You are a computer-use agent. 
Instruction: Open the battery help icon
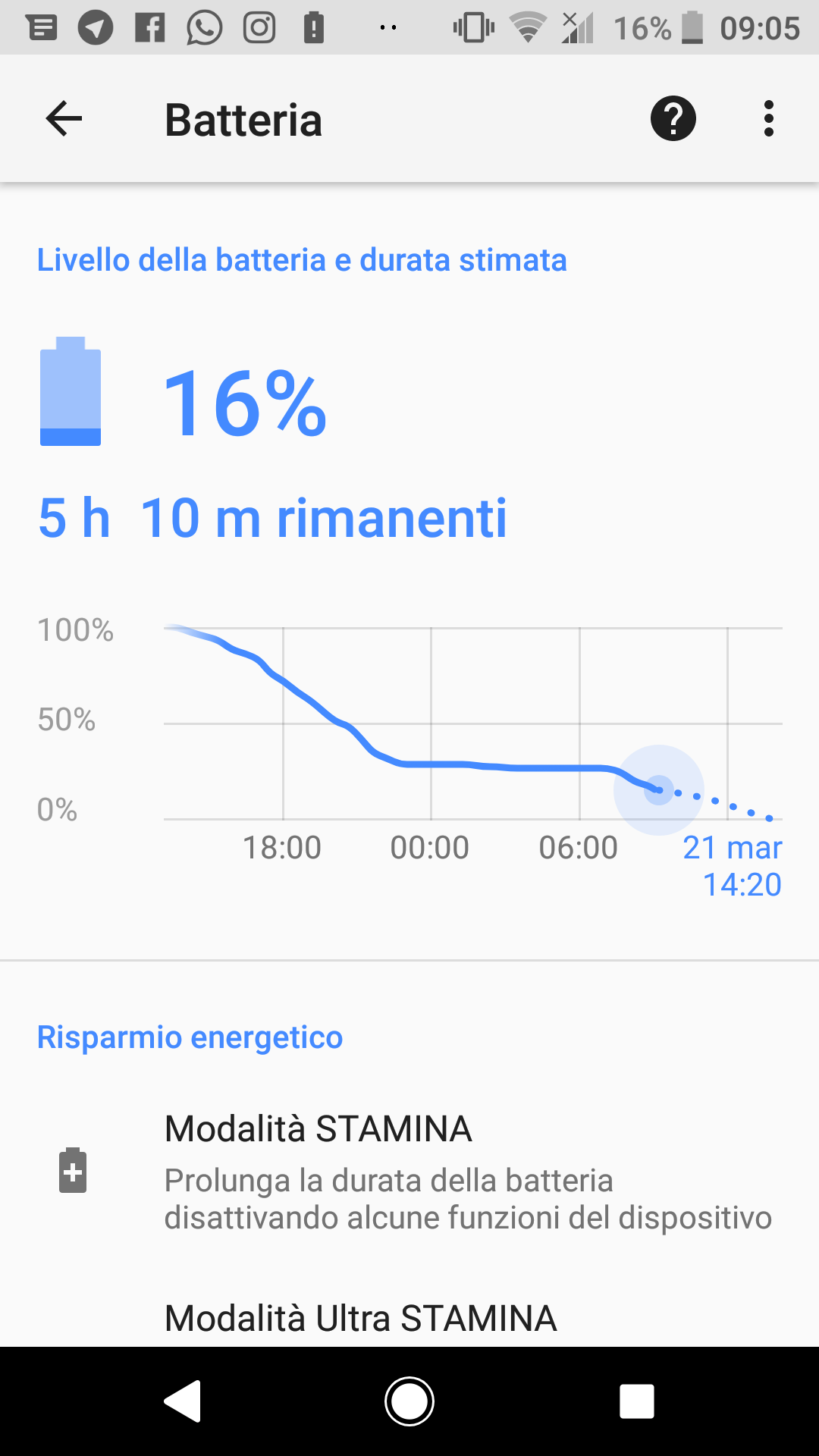pyautogui.click(x=673, y=119)
